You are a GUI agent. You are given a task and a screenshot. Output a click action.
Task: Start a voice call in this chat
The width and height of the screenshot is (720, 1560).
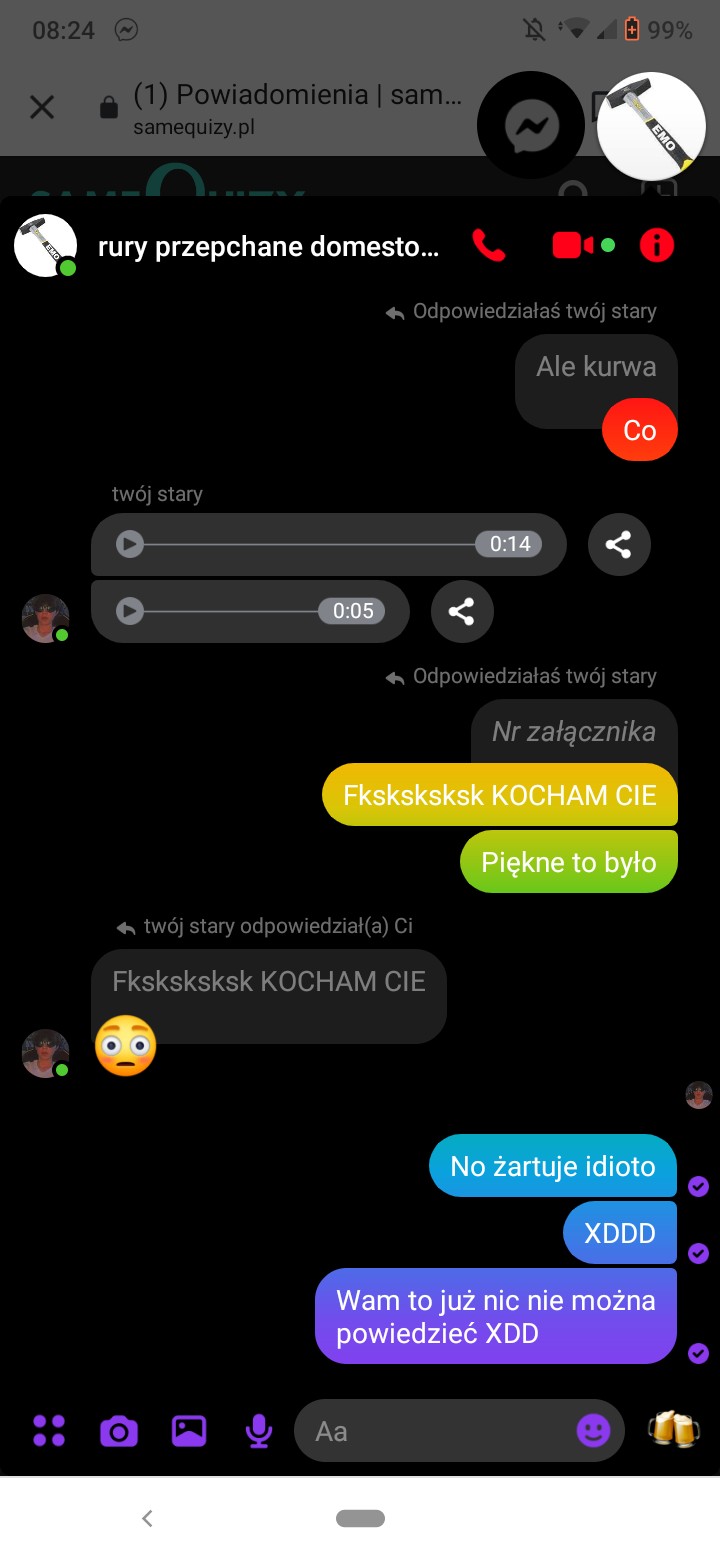(x=489, y=245)
